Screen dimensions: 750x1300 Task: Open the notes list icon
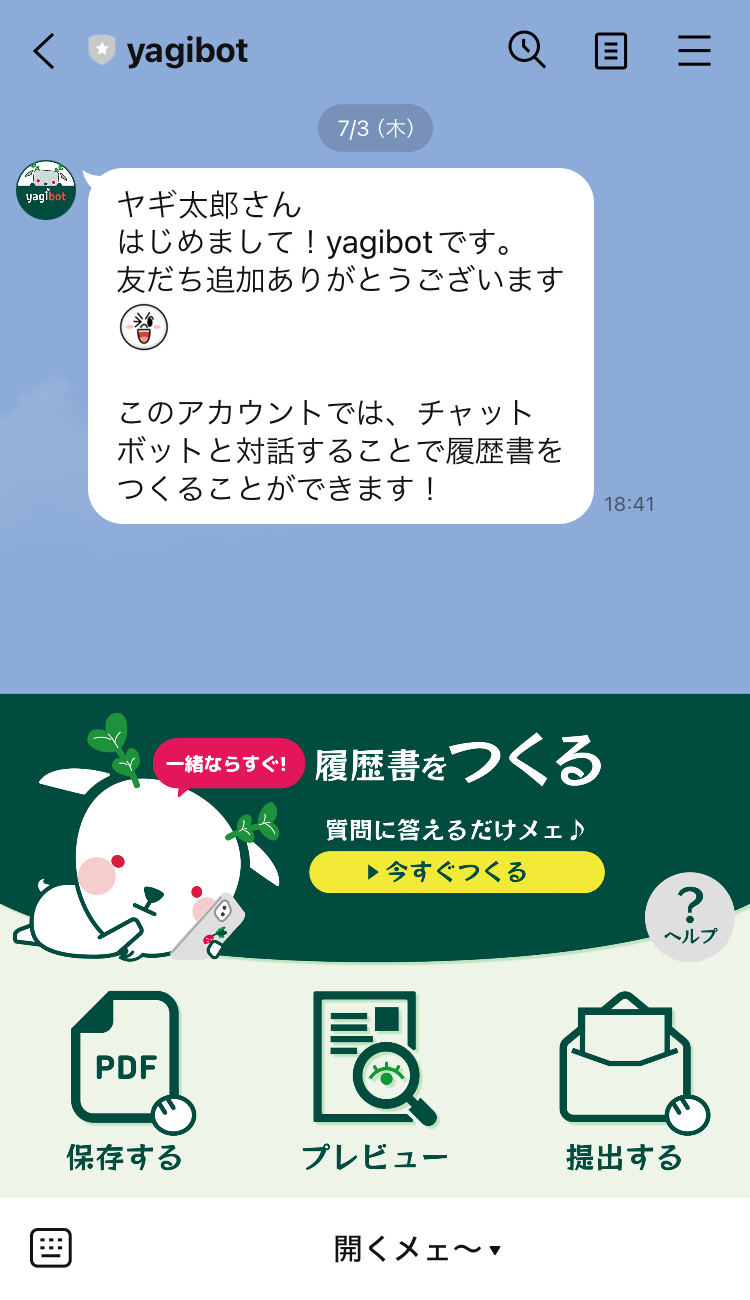pyautogui.click(x=611, y=51)
